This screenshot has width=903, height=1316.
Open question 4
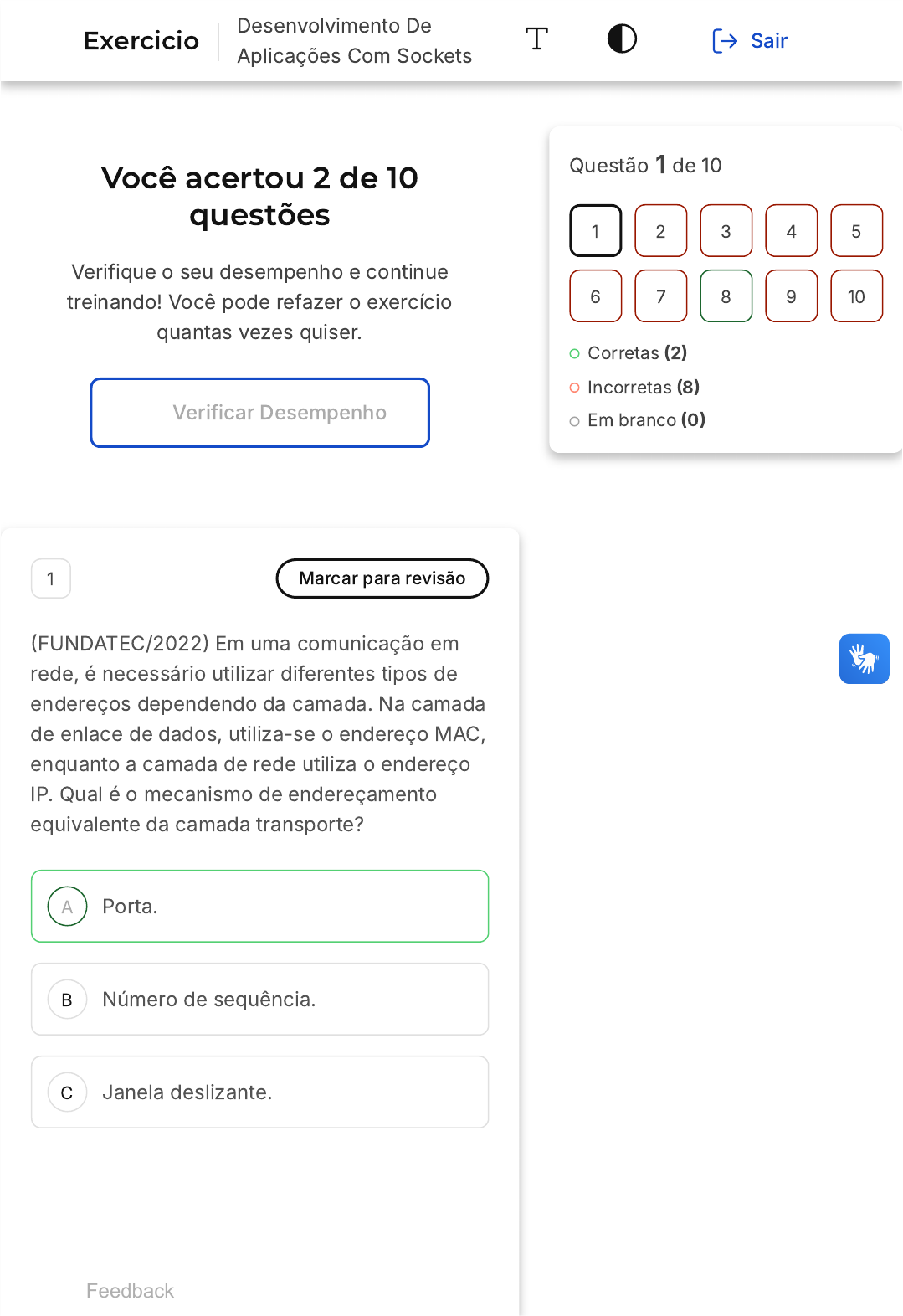point(792,231)
